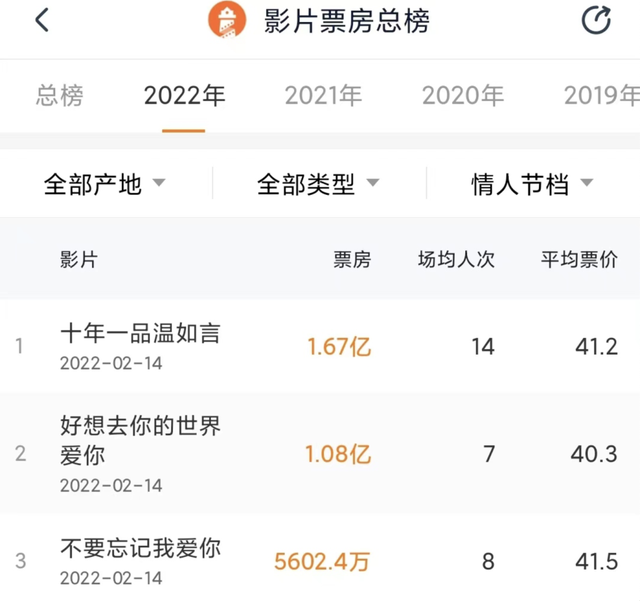Expand the 情人节档 schedule filter
Image resolution: width=640 pixels, height=601 pixels.
tap(532, 184)
